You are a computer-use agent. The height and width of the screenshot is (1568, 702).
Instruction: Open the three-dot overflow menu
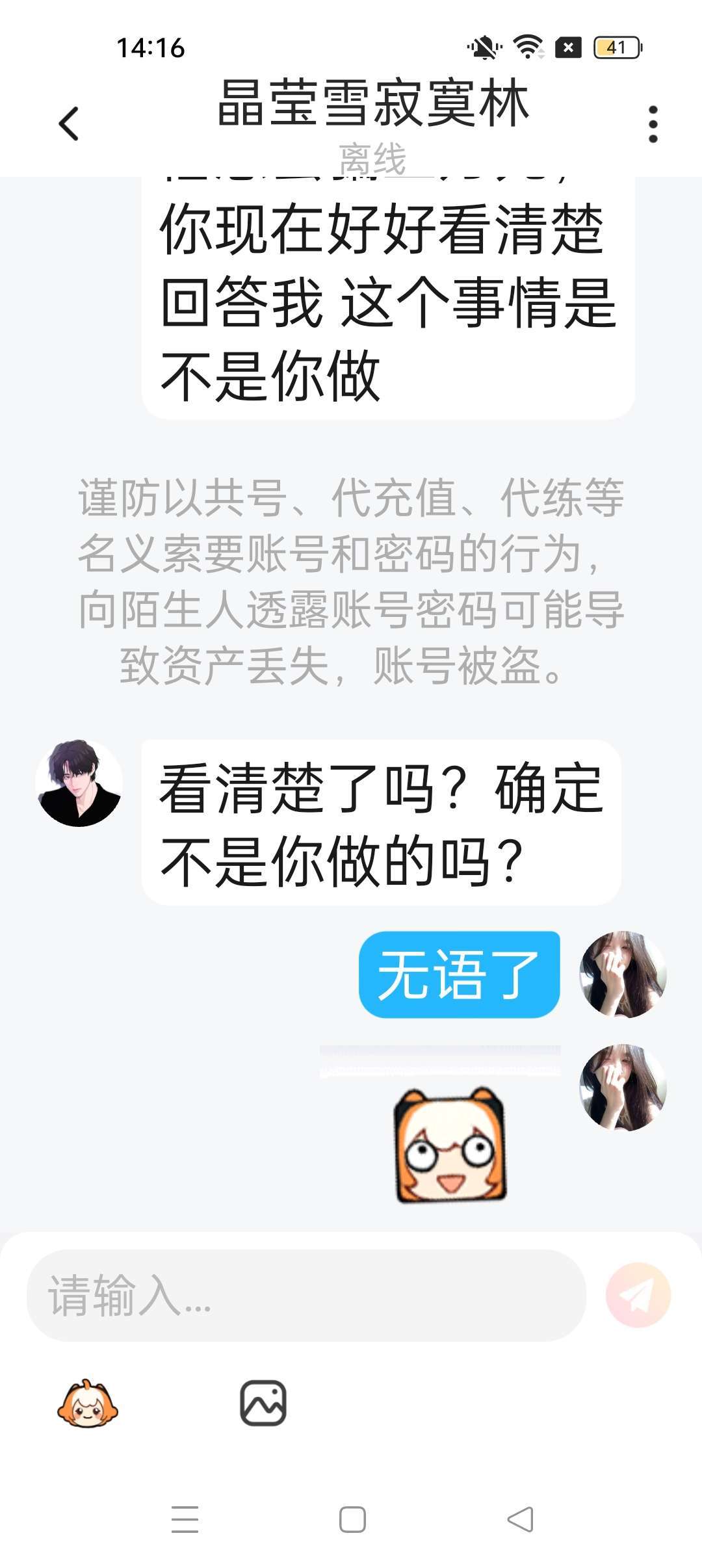click(653, 124)
